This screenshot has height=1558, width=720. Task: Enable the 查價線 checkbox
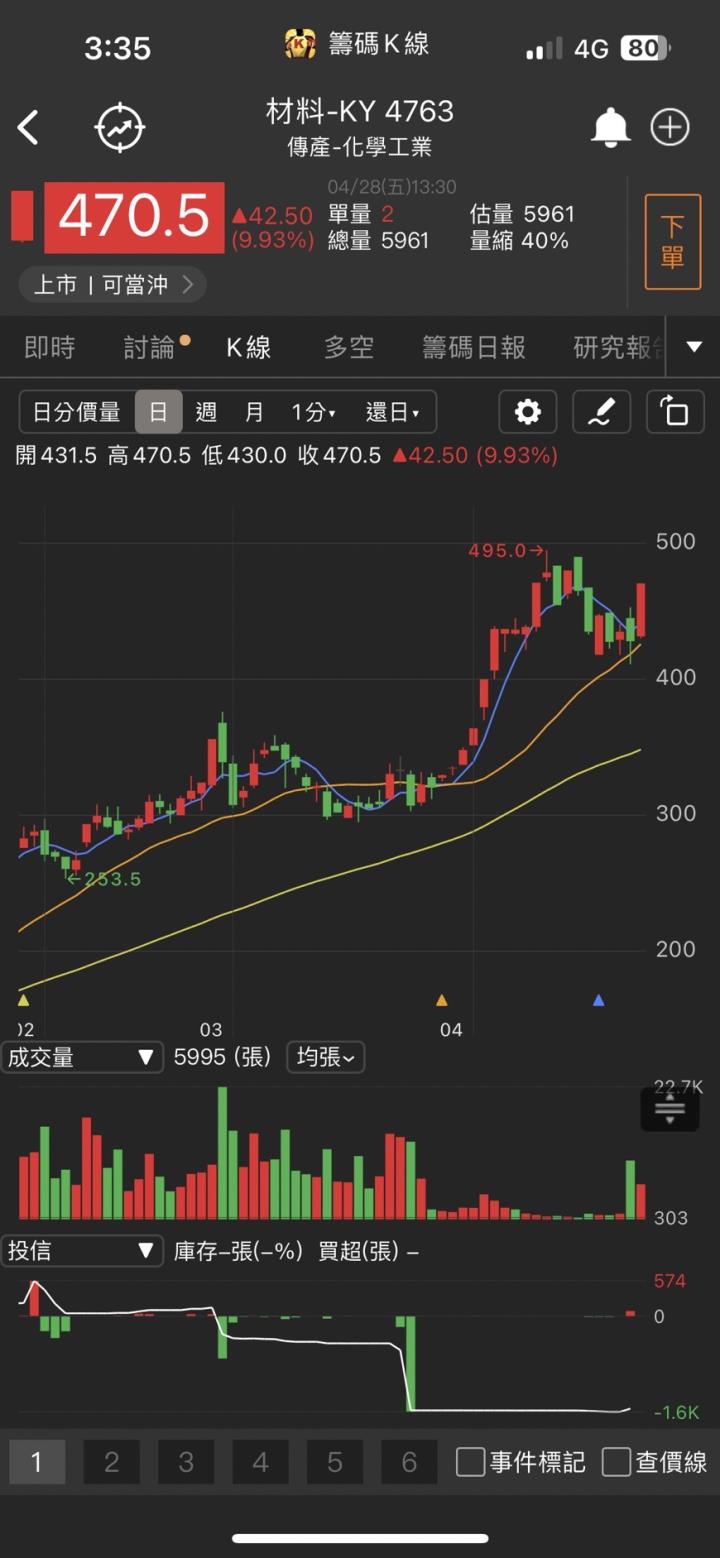[x=616, y=1461]
